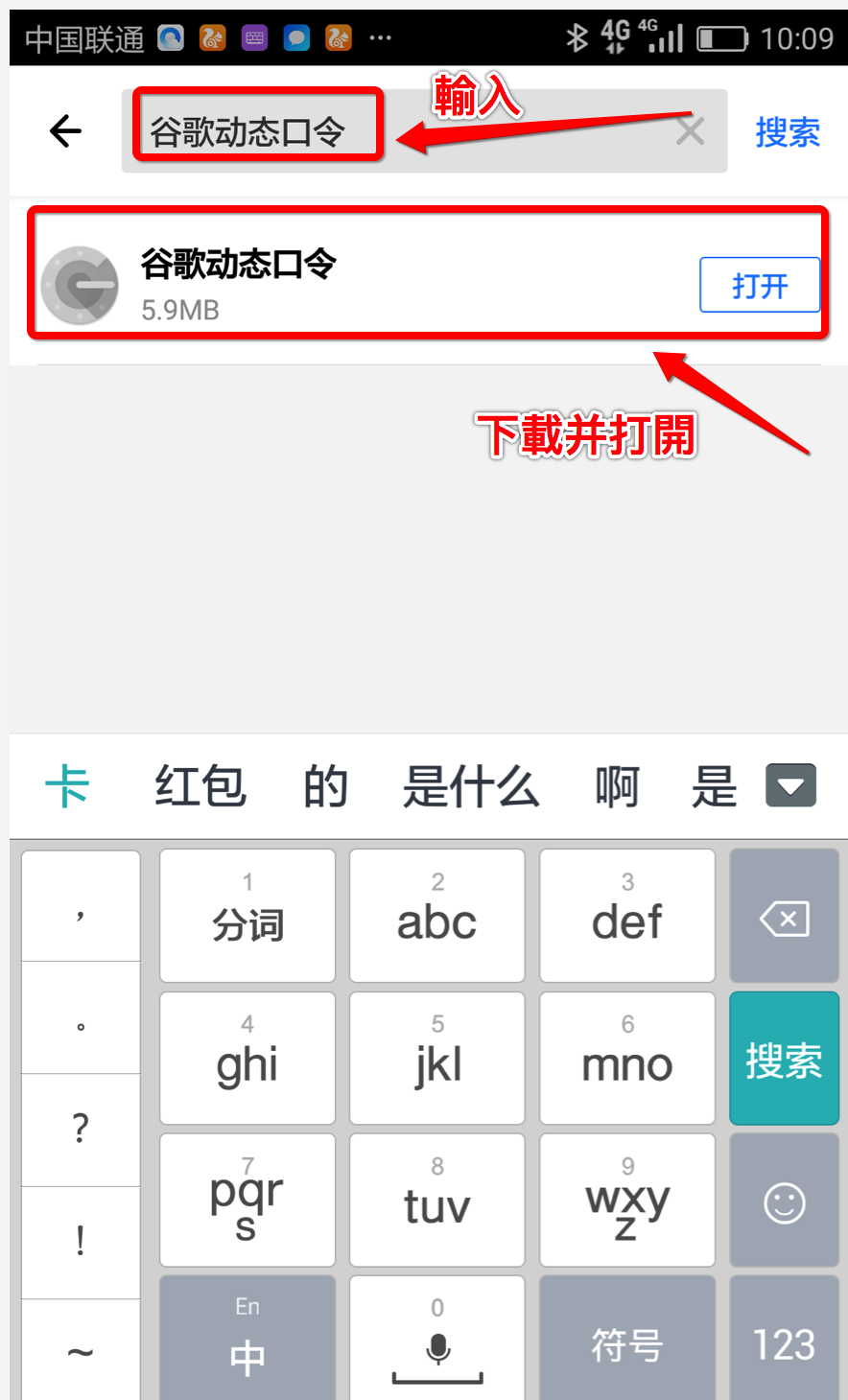Go back using the arrow icon
Screen dimensions: 848x1400
65,131
